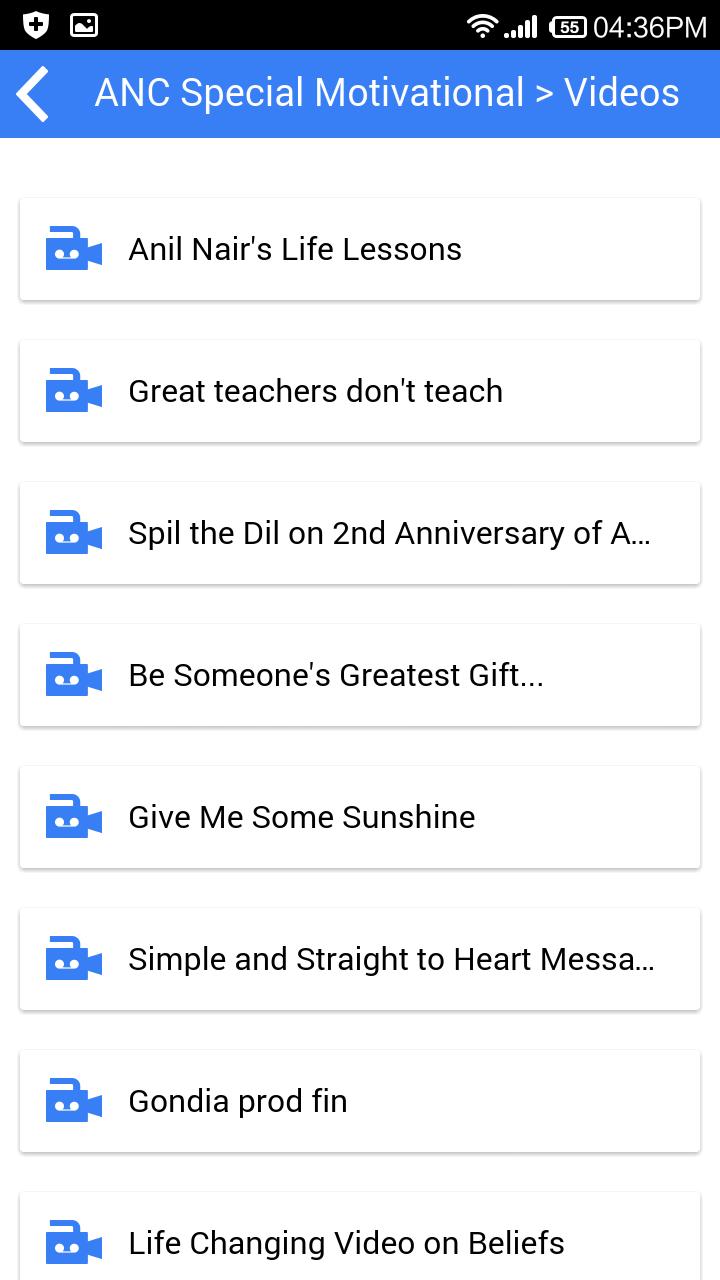This screenshot has height=1280, width=720.
Task: Open Life Changing Video on Beliefs
Action: click(x=360, y=1242)
